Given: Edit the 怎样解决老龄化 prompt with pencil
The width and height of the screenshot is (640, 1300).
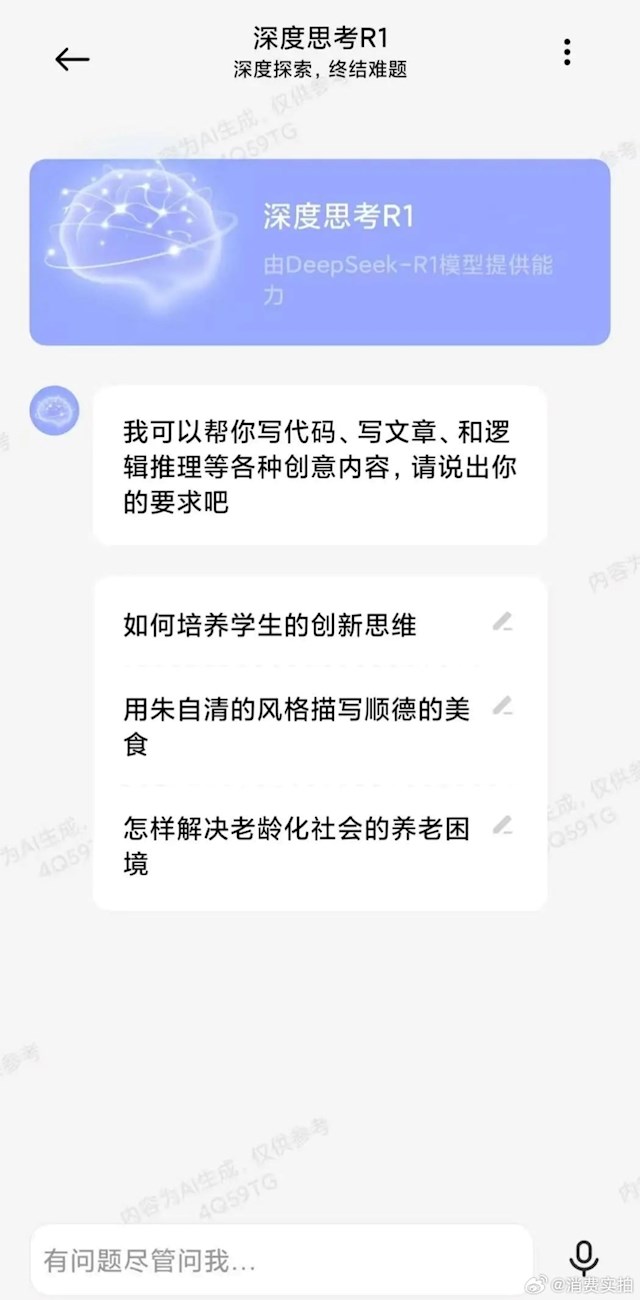Looking at the screenshot, I should [x=502, y=826].
